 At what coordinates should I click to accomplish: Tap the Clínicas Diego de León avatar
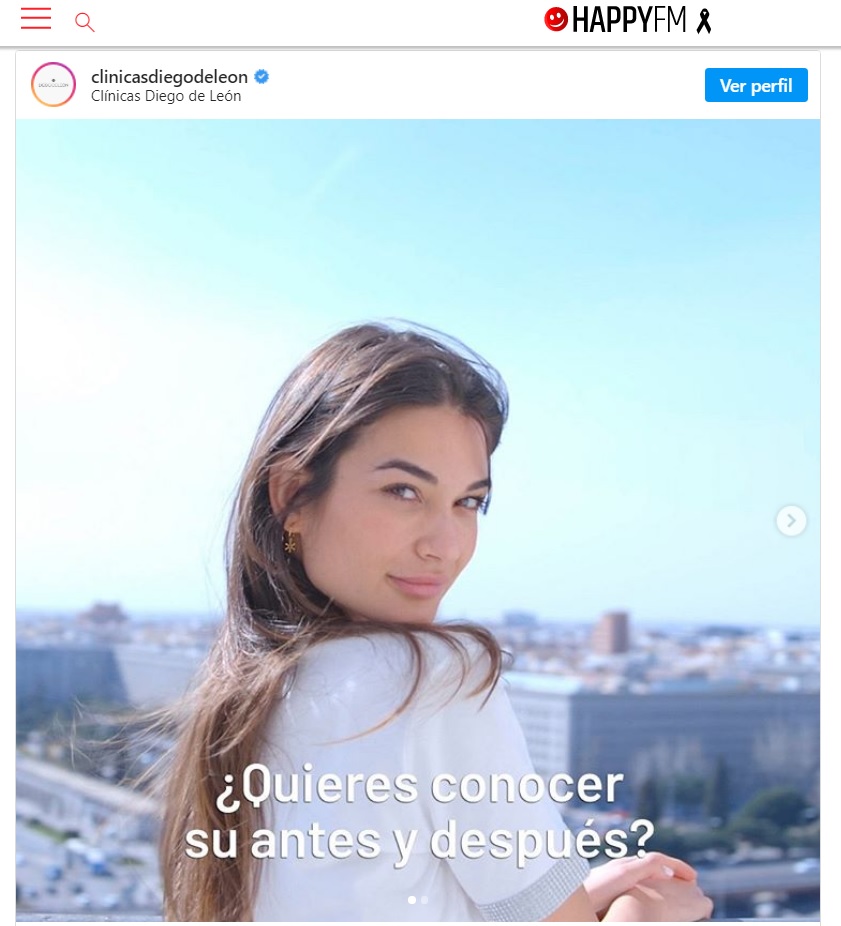(54, 85)
